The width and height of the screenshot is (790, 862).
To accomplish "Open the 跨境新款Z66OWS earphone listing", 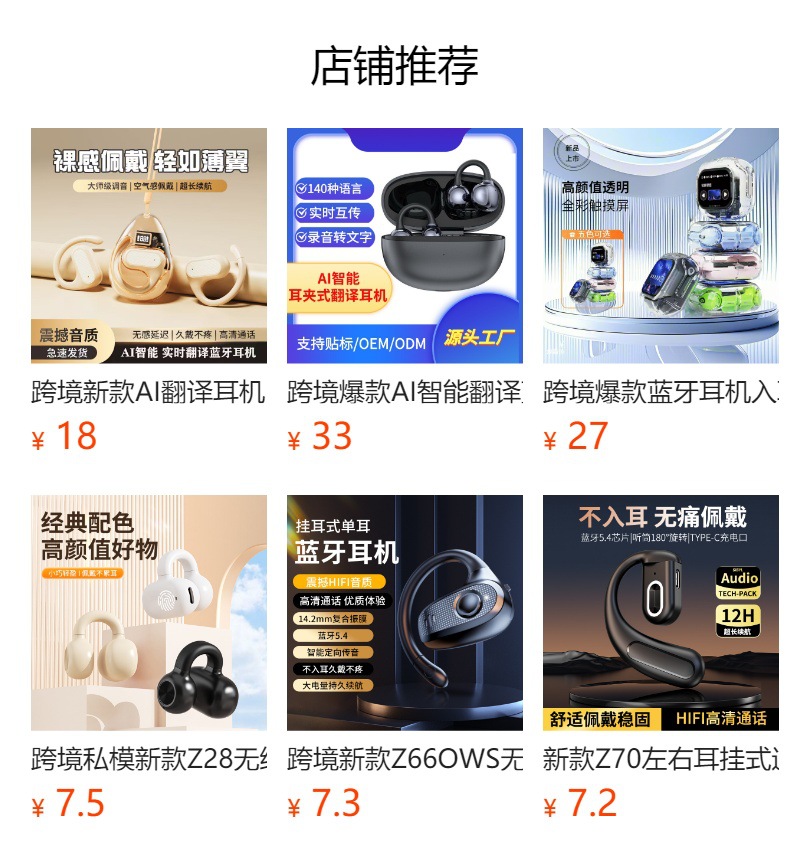I will click(x=404, y=612).
